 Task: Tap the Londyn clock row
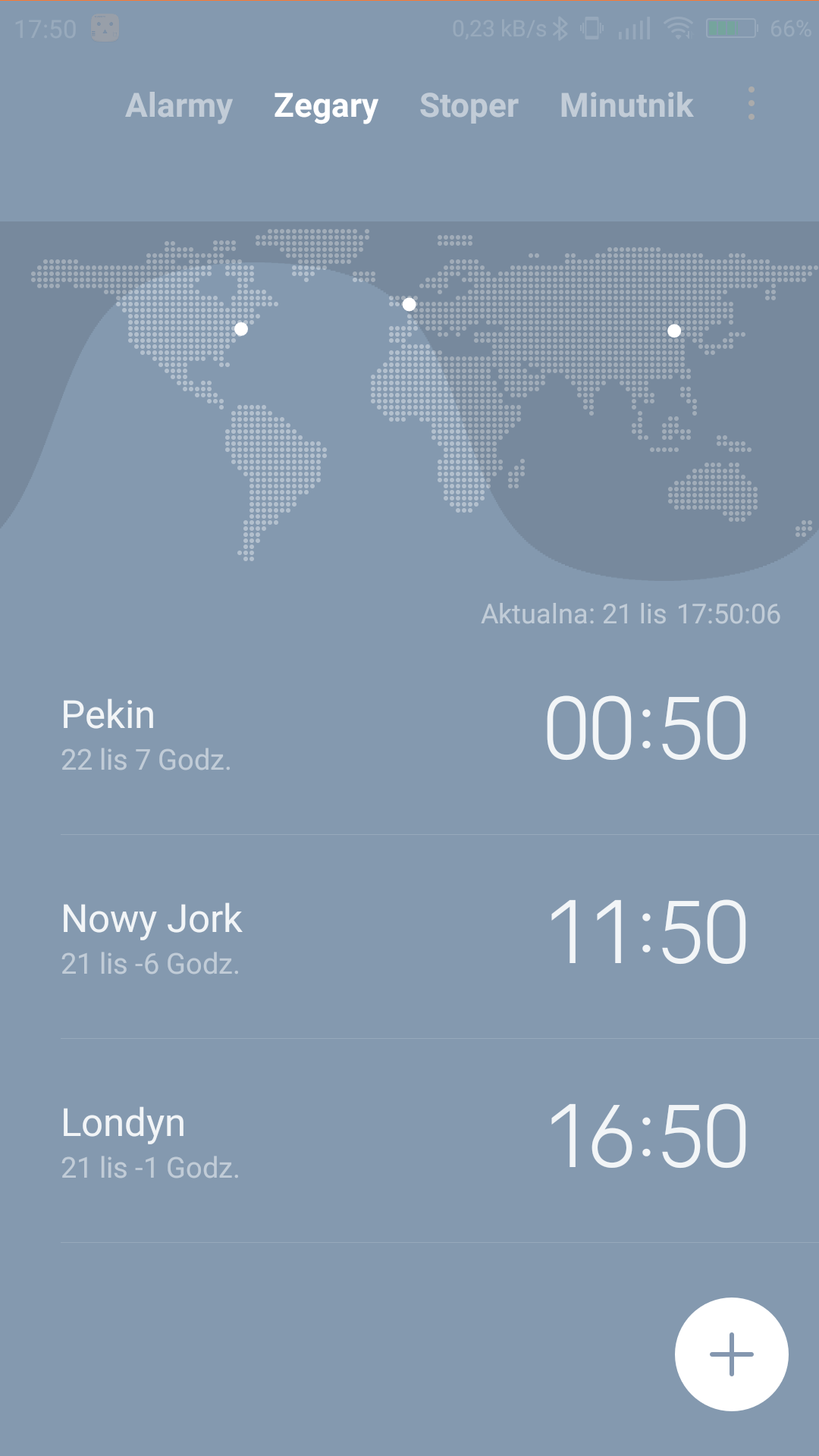(409, 1141)
